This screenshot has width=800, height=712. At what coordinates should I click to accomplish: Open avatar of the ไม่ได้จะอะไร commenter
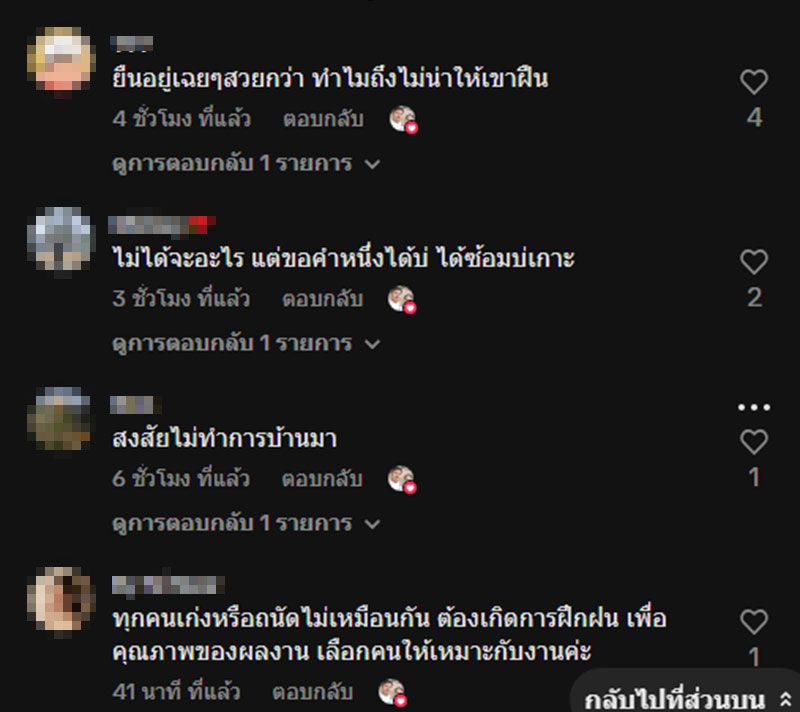point(60,240)
